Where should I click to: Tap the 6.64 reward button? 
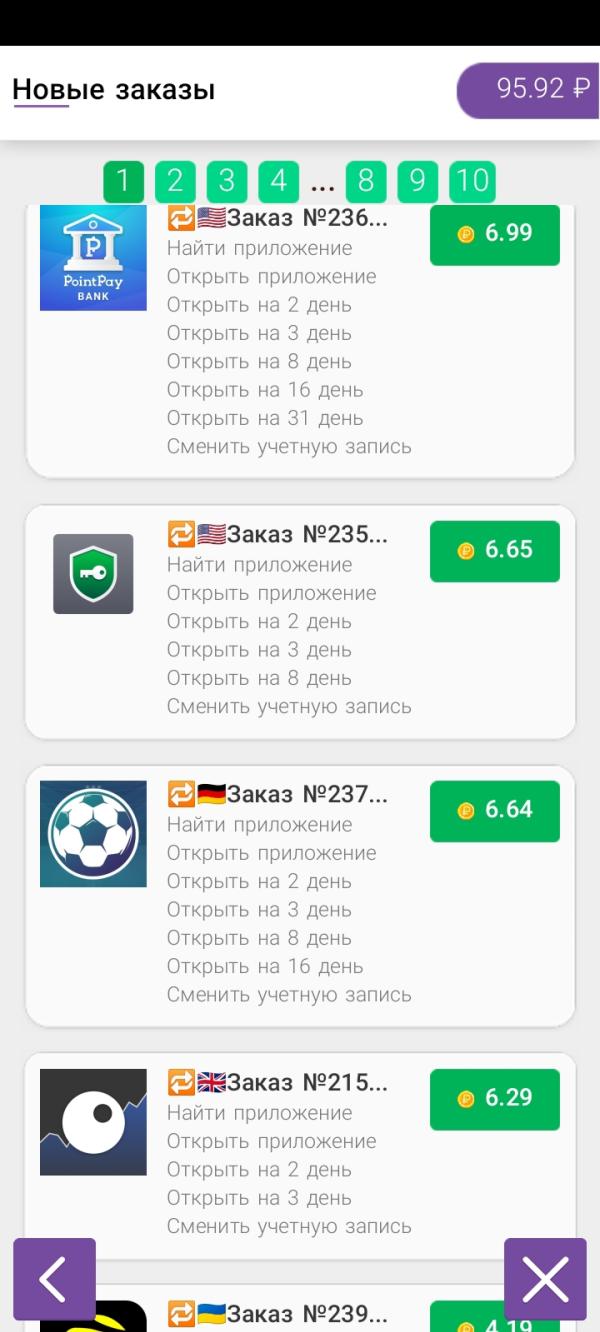point(495,810)
